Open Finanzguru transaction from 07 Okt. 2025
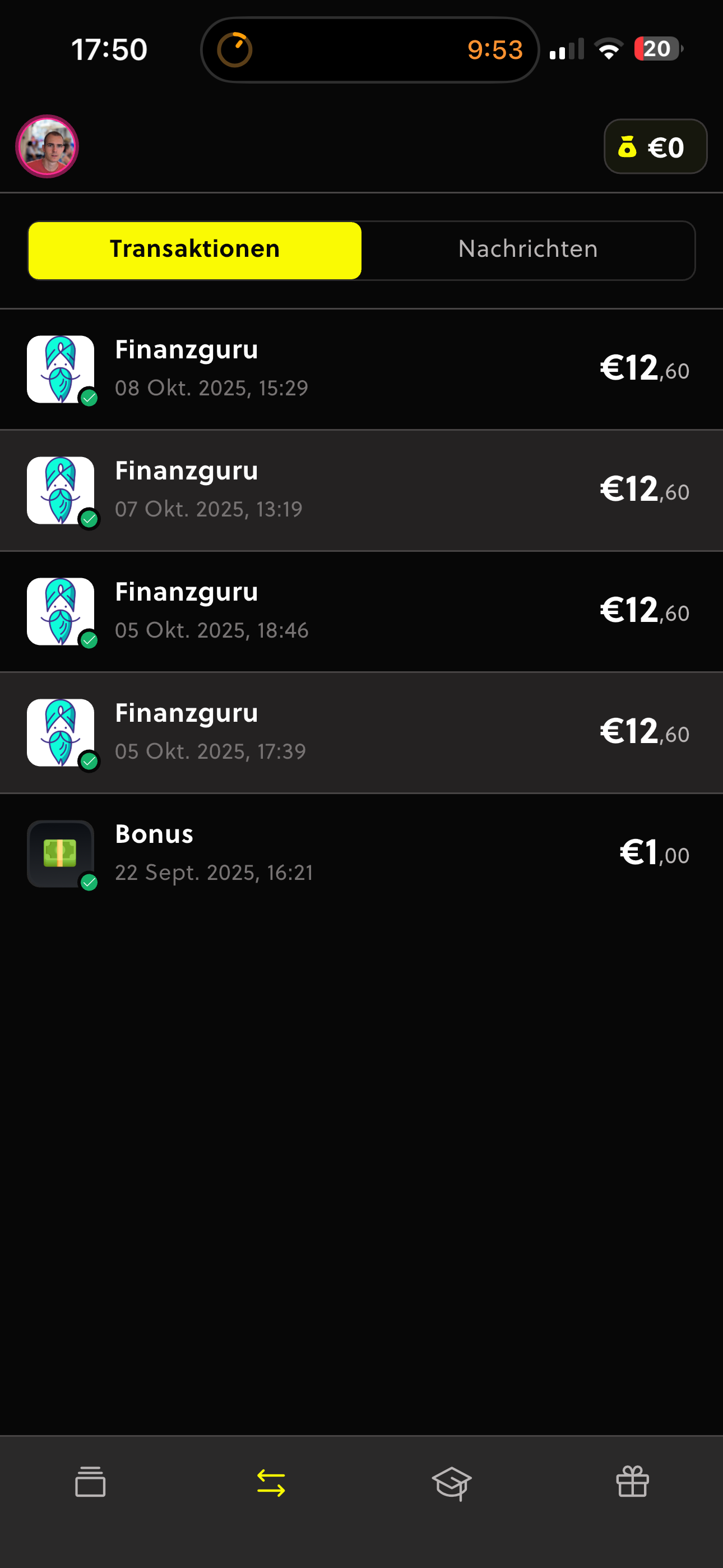The image size is (723, 1568). tap(361, 490)
